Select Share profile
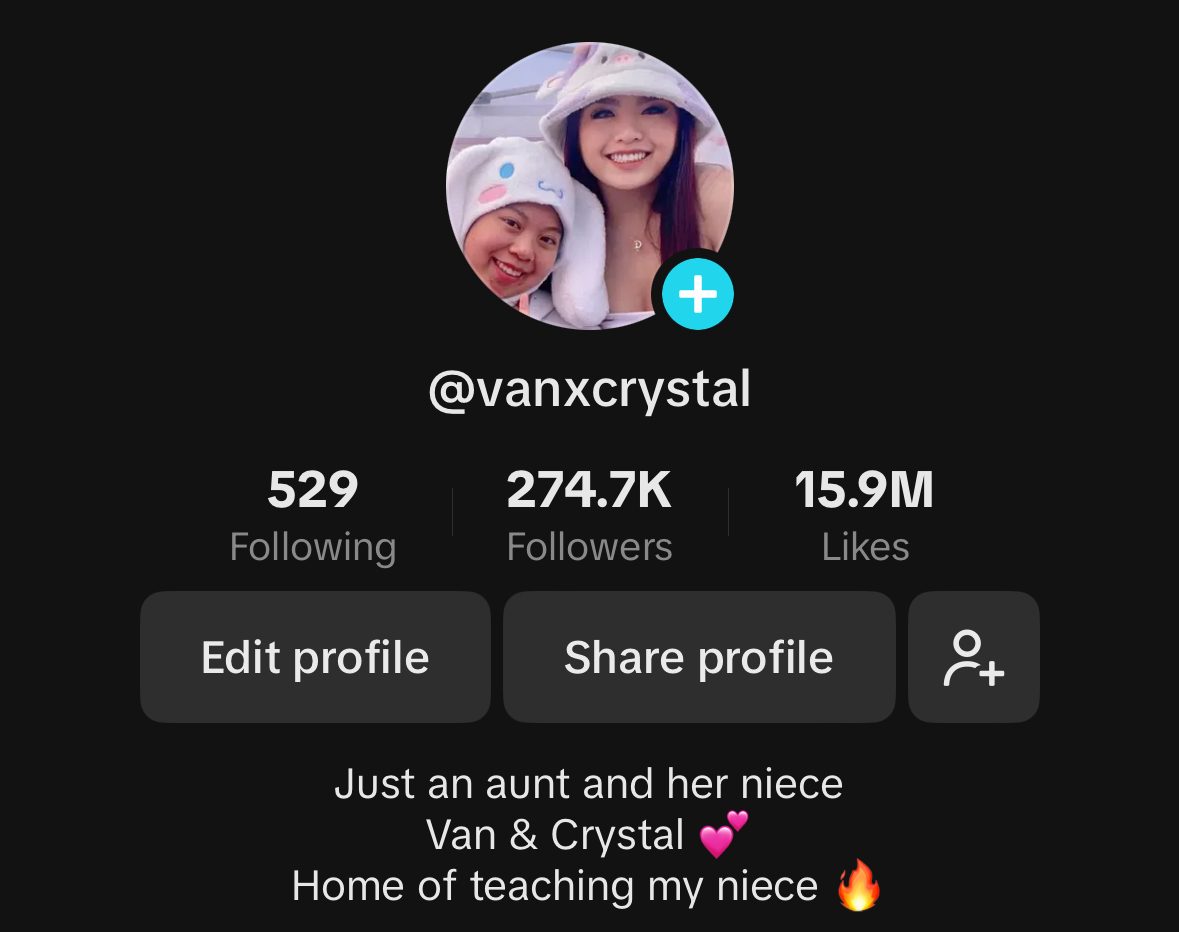 click(698, 657)
